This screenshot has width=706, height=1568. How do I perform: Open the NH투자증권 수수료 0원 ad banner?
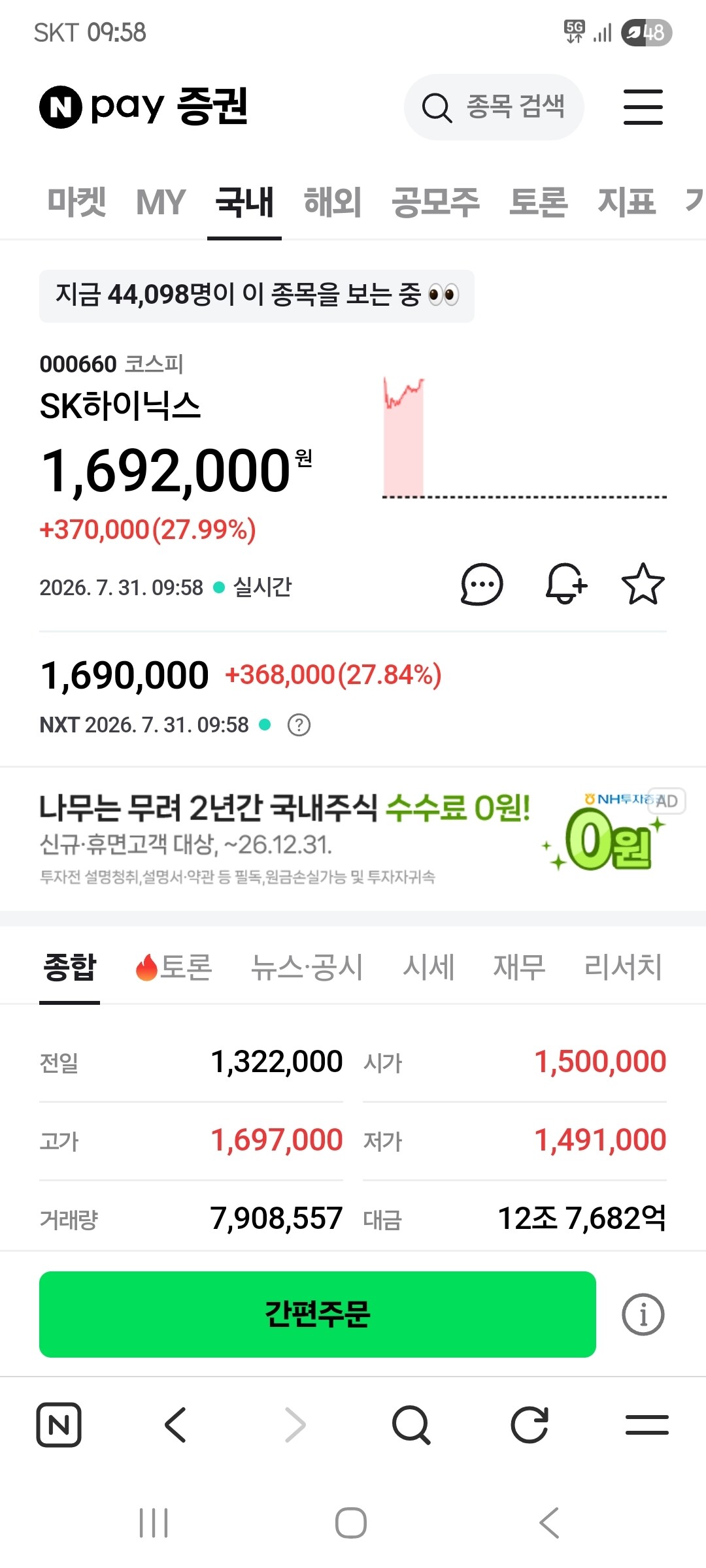point(353,838)
